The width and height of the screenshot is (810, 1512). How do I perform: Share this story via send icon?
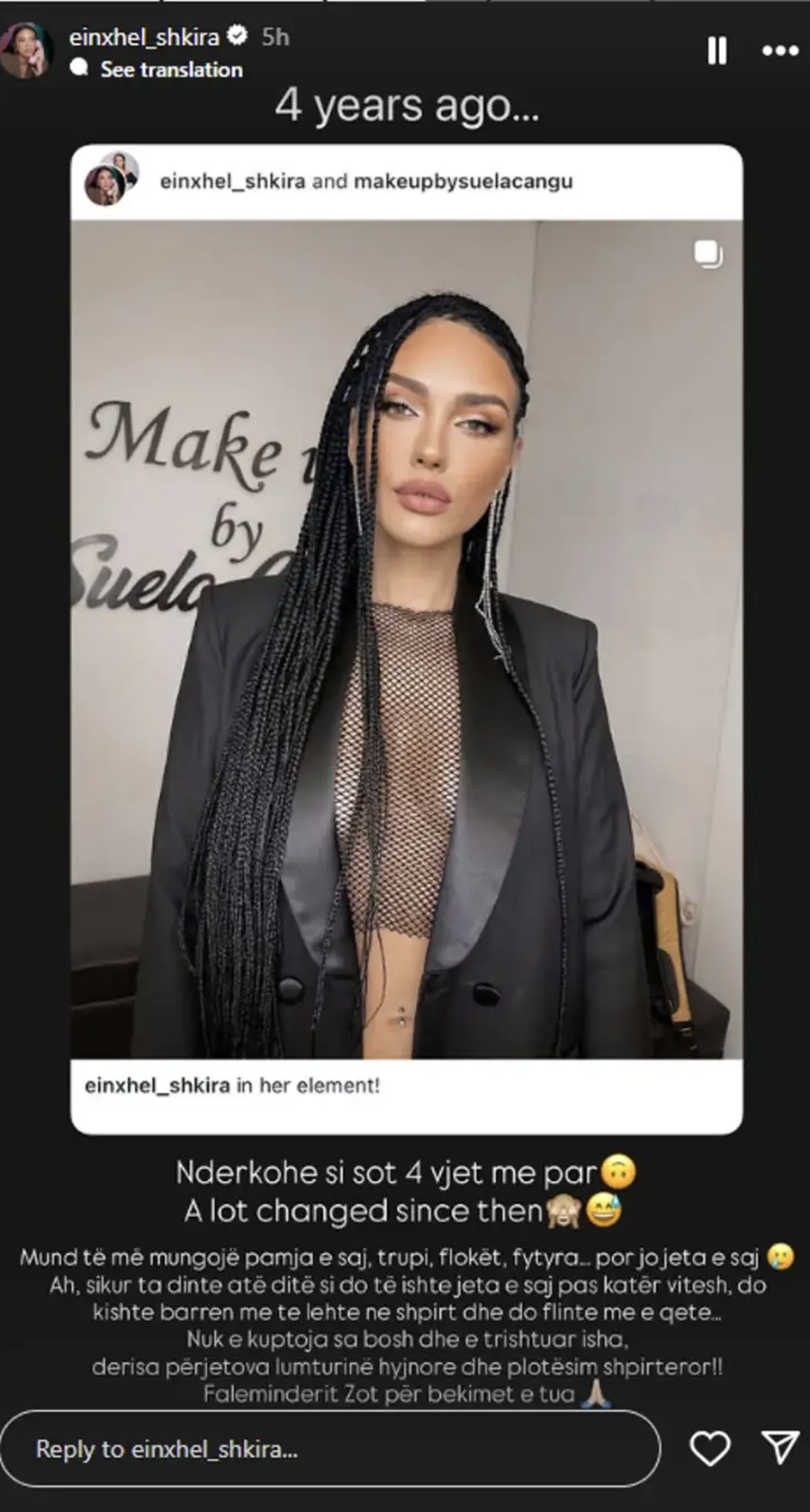[779, 1447]
